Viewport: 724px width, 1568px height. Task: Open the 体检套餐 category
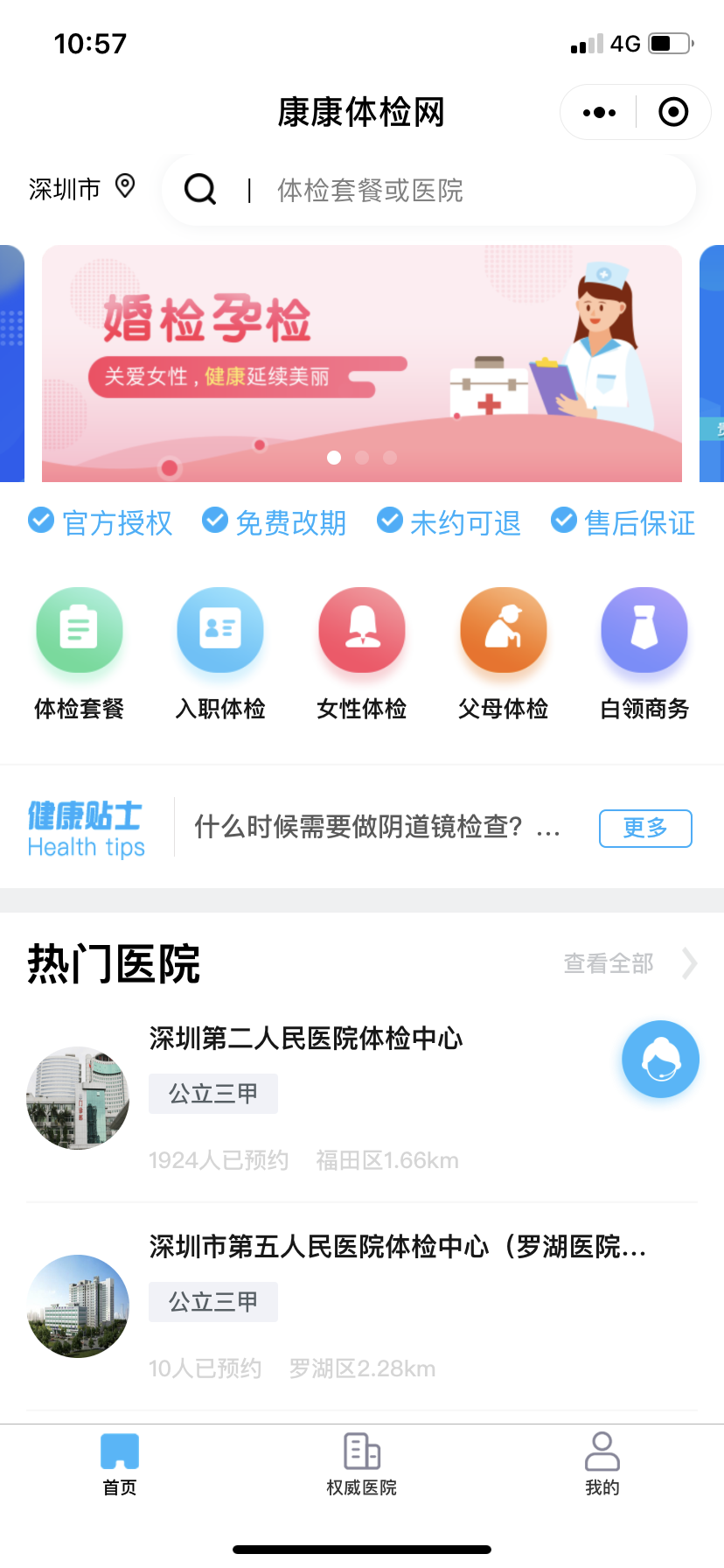(x=79, y=654)
